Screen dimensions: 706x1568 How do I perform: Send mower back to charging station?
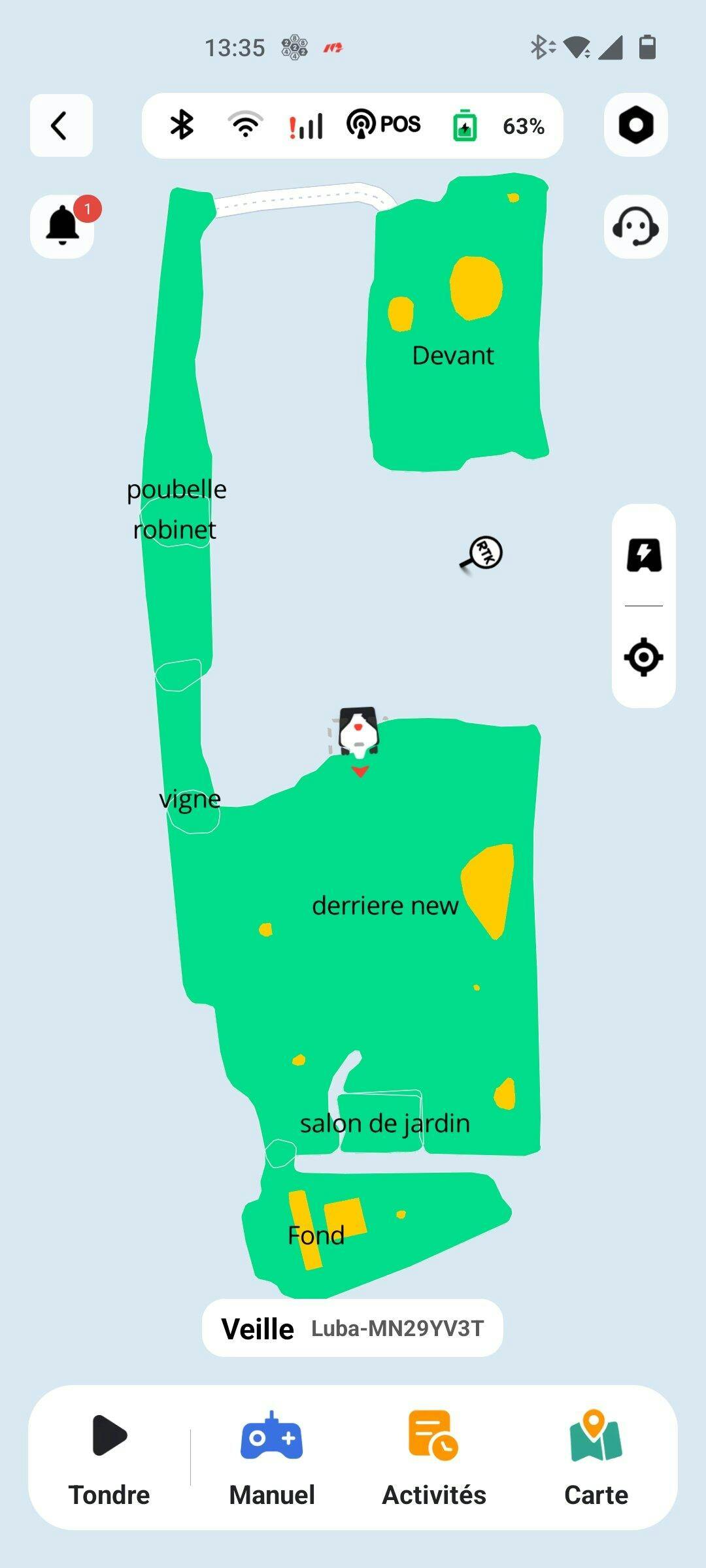click(643, 555)
